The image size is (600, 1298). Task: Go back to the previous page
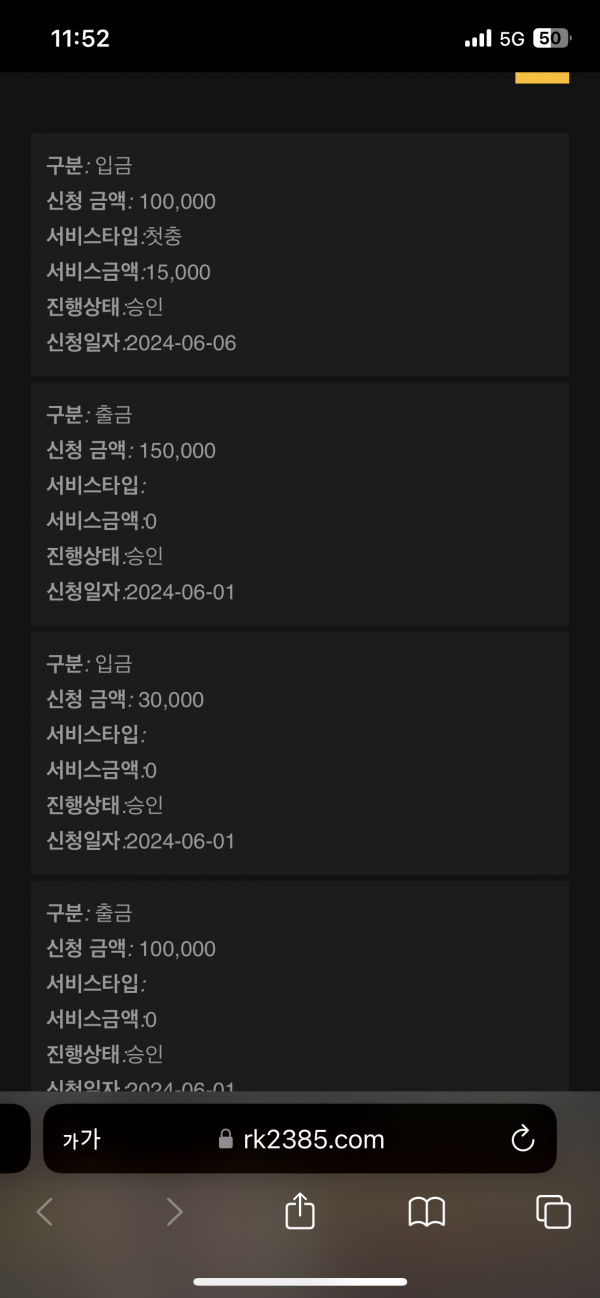tap(45, 1212)
